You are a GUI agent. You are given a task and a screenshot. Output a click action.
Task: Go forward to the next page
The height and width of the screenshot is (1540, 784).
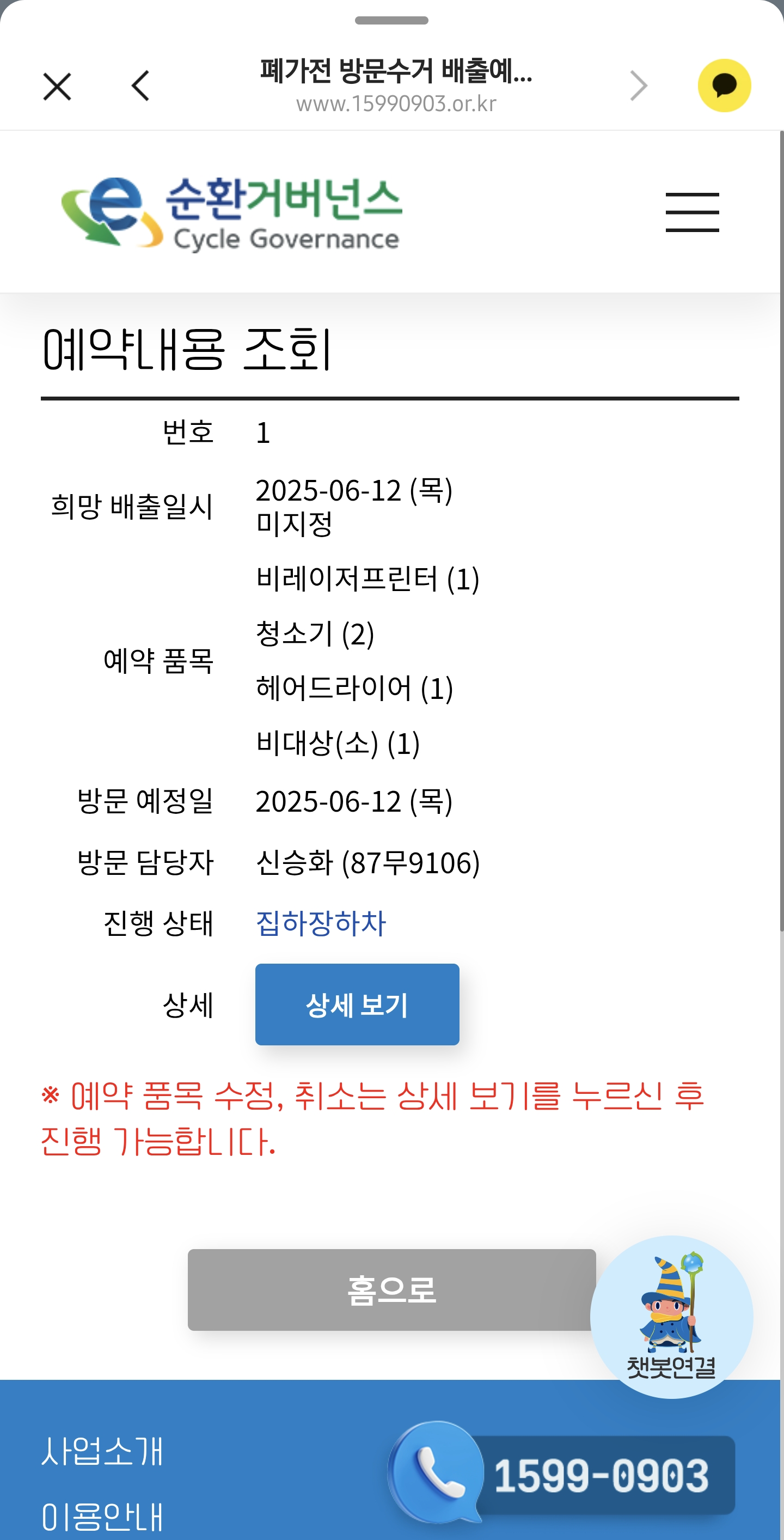coord(638,86)
